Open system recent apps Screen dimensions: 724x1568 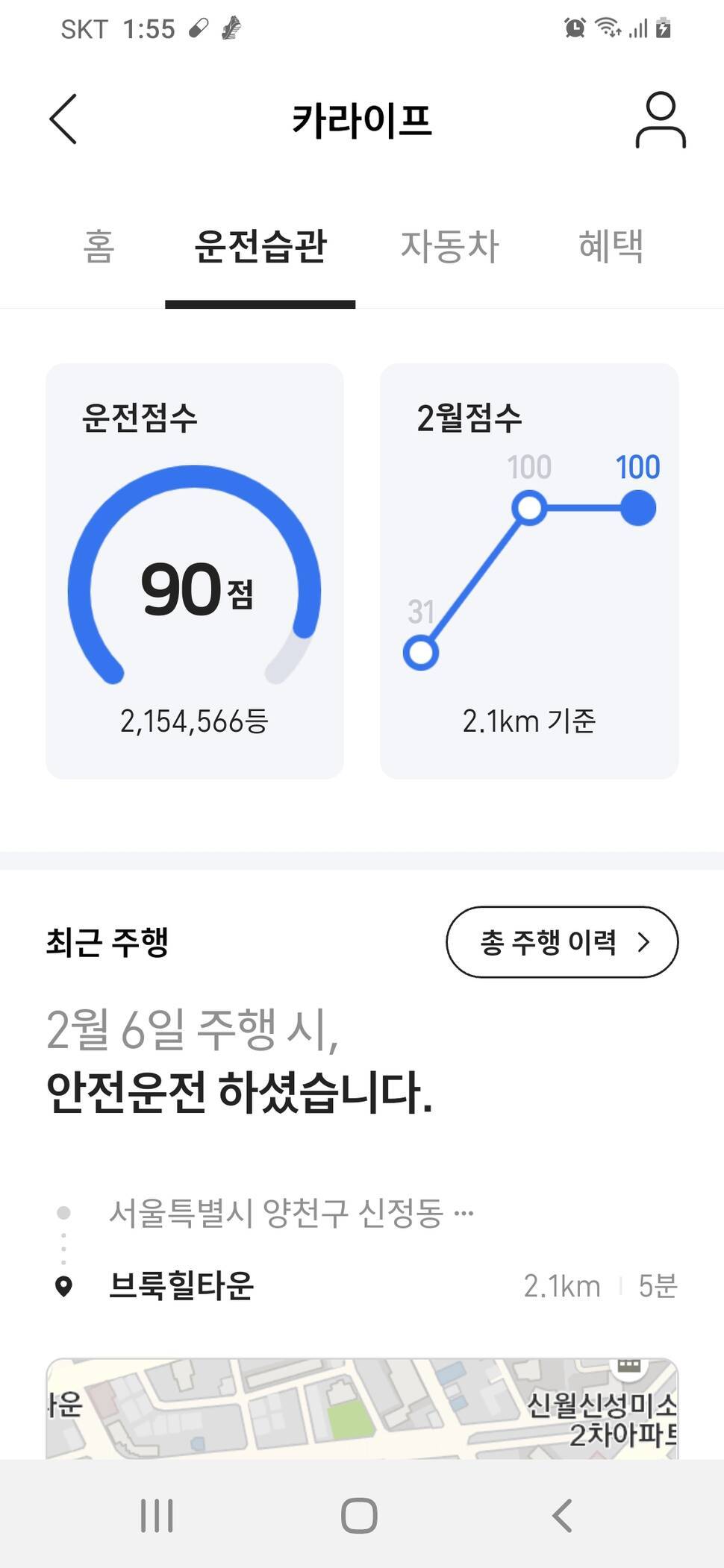pos(157,1516)
